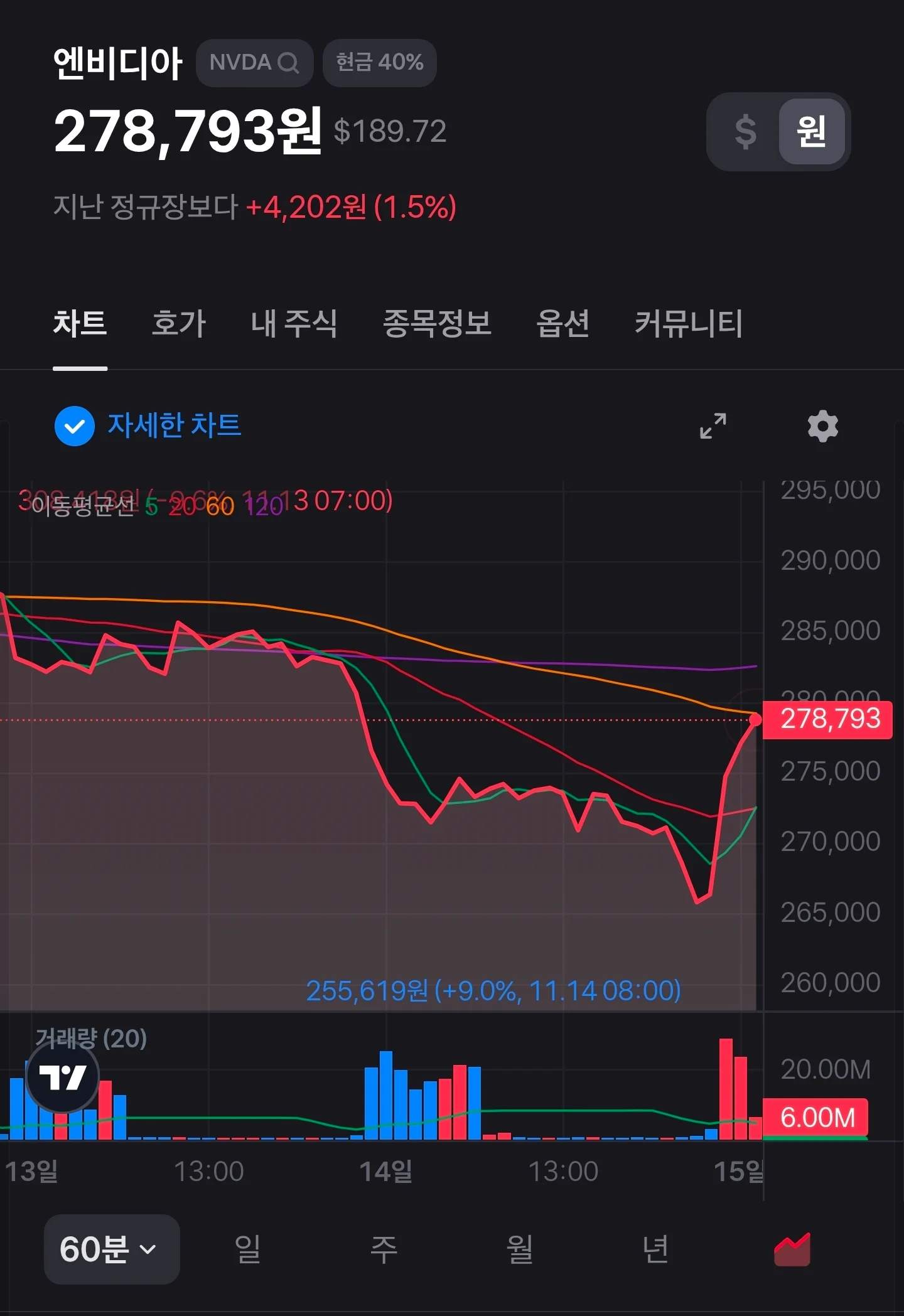Open chart settings gear

tap(822, 426)
